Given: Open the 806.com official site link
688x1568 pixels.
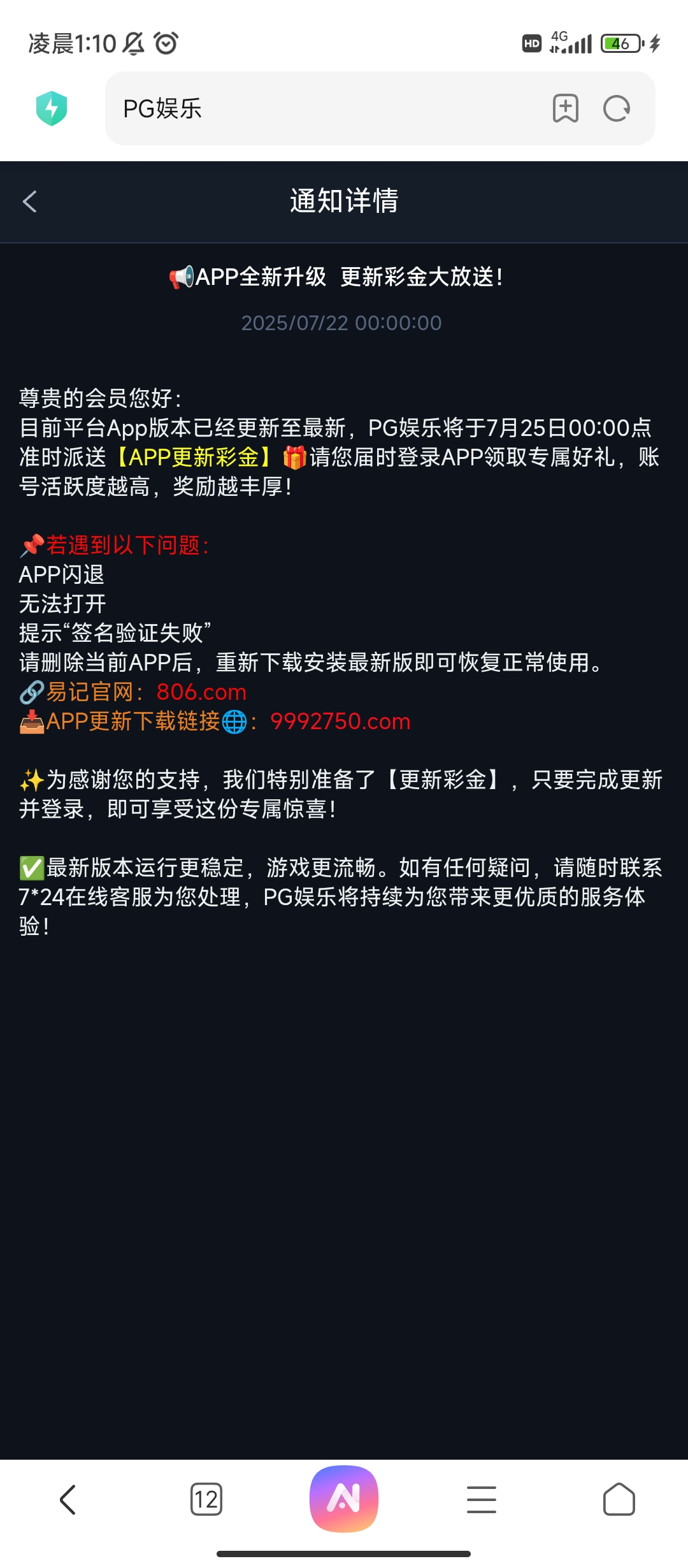Looking at the screenshot, I should click(201, 692).
